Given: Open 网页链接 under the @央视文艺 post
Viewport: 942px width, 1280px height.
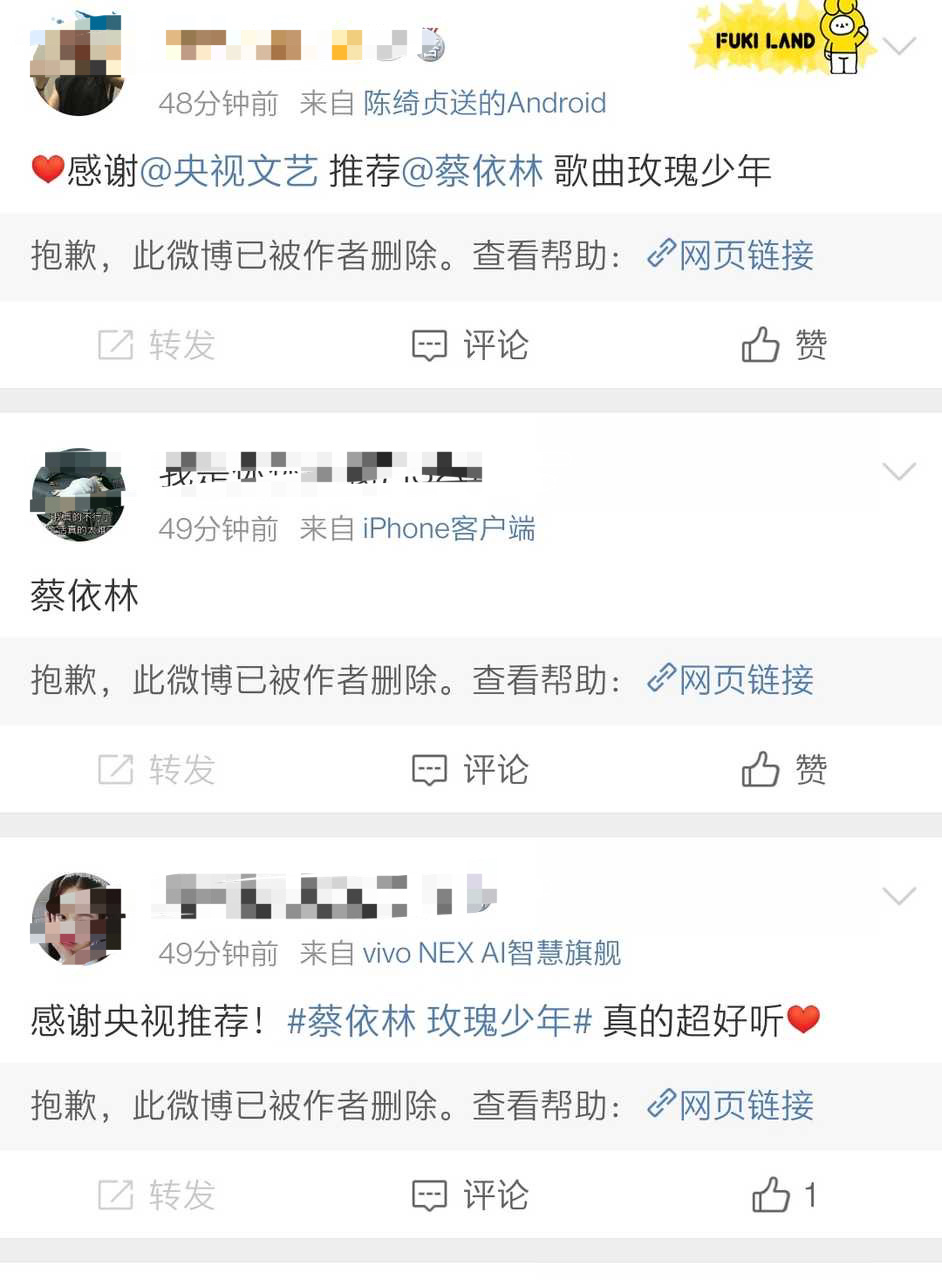Looking at the screenshot, I should pos(731,256).
